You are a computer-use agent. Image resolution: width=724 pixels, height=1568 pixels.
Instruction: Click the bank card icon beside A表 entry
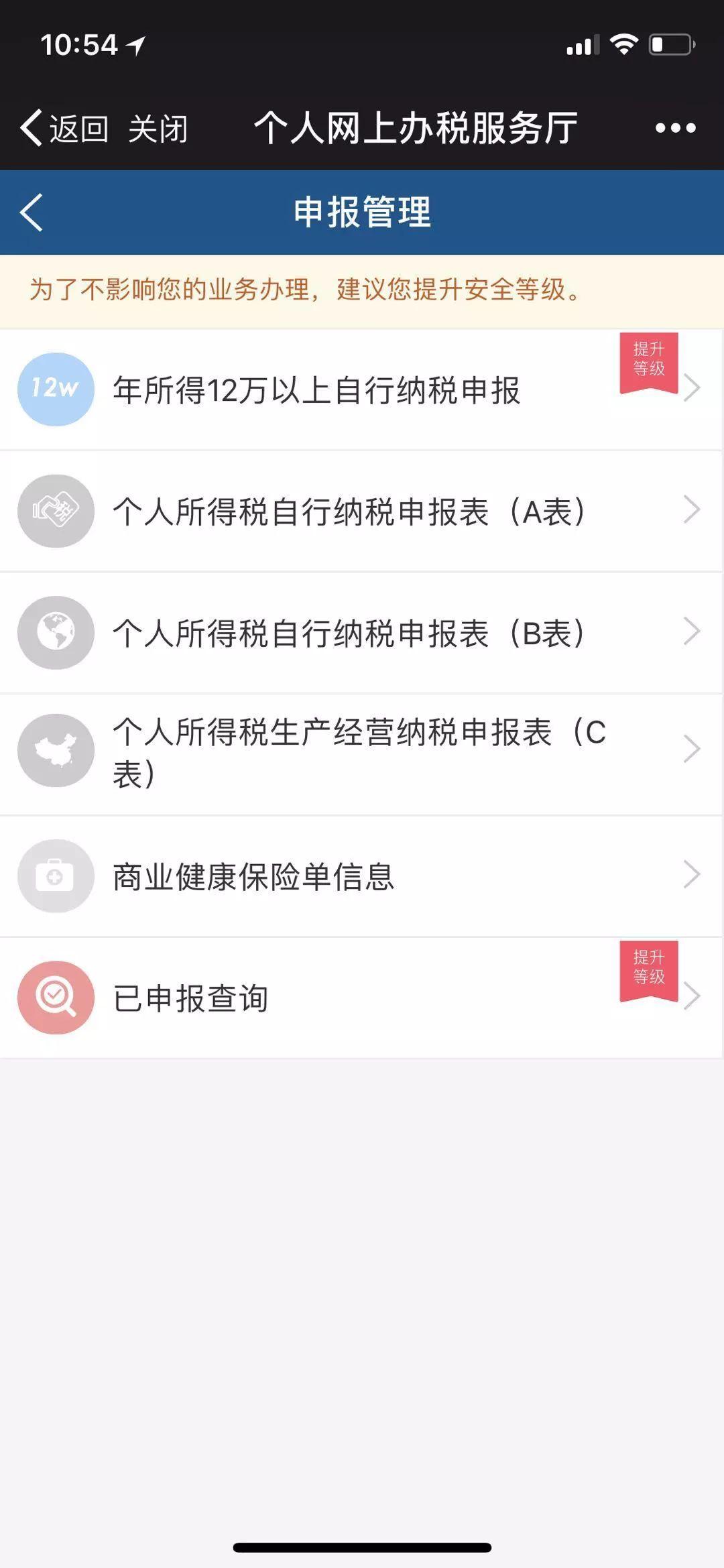(56, 511)
